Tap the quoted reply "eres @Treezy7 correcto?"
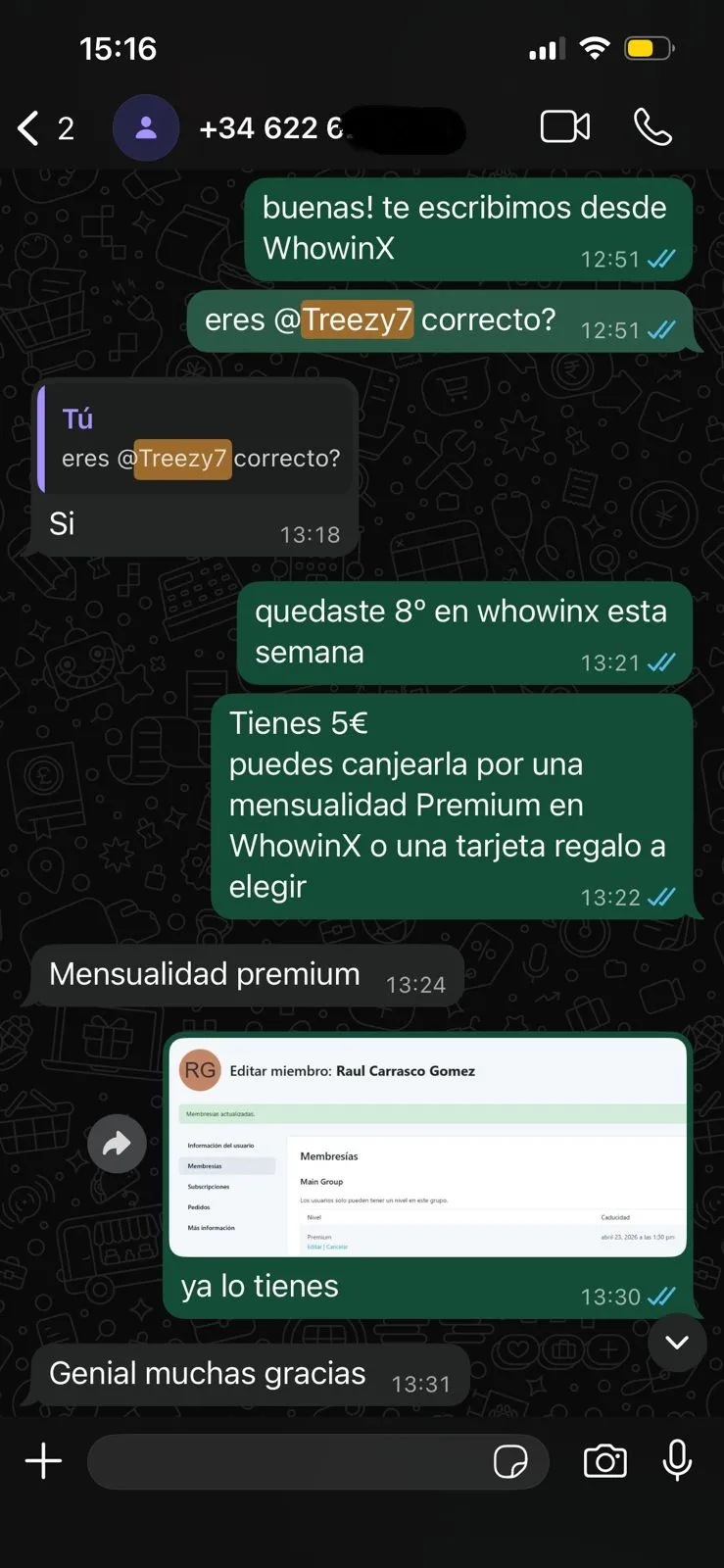Image resolution: width=724 pixels, height=1568 pixels. click(x=198, y=439)
